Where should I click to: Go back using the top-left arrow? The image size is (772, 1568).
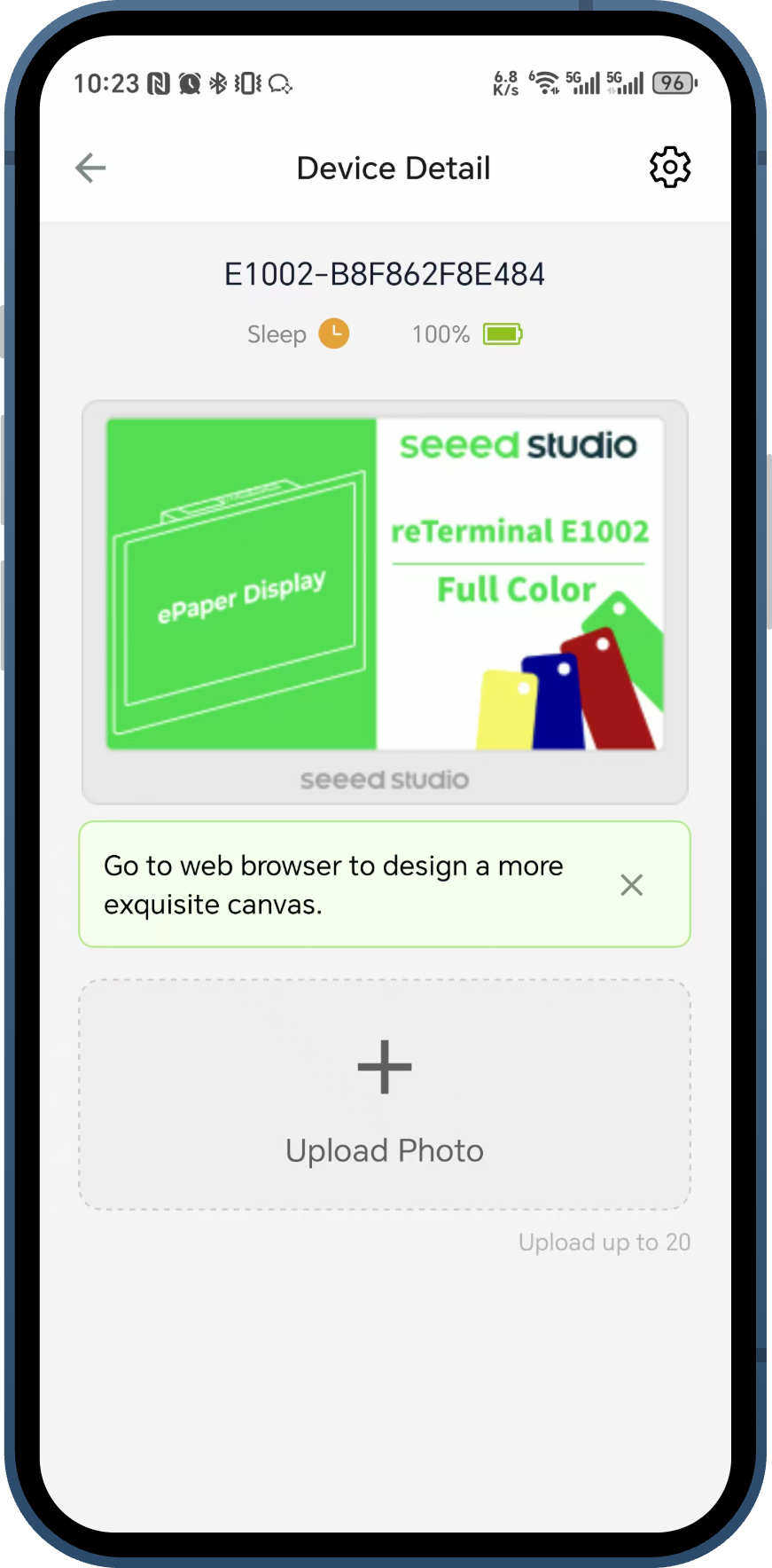(90, 168)
